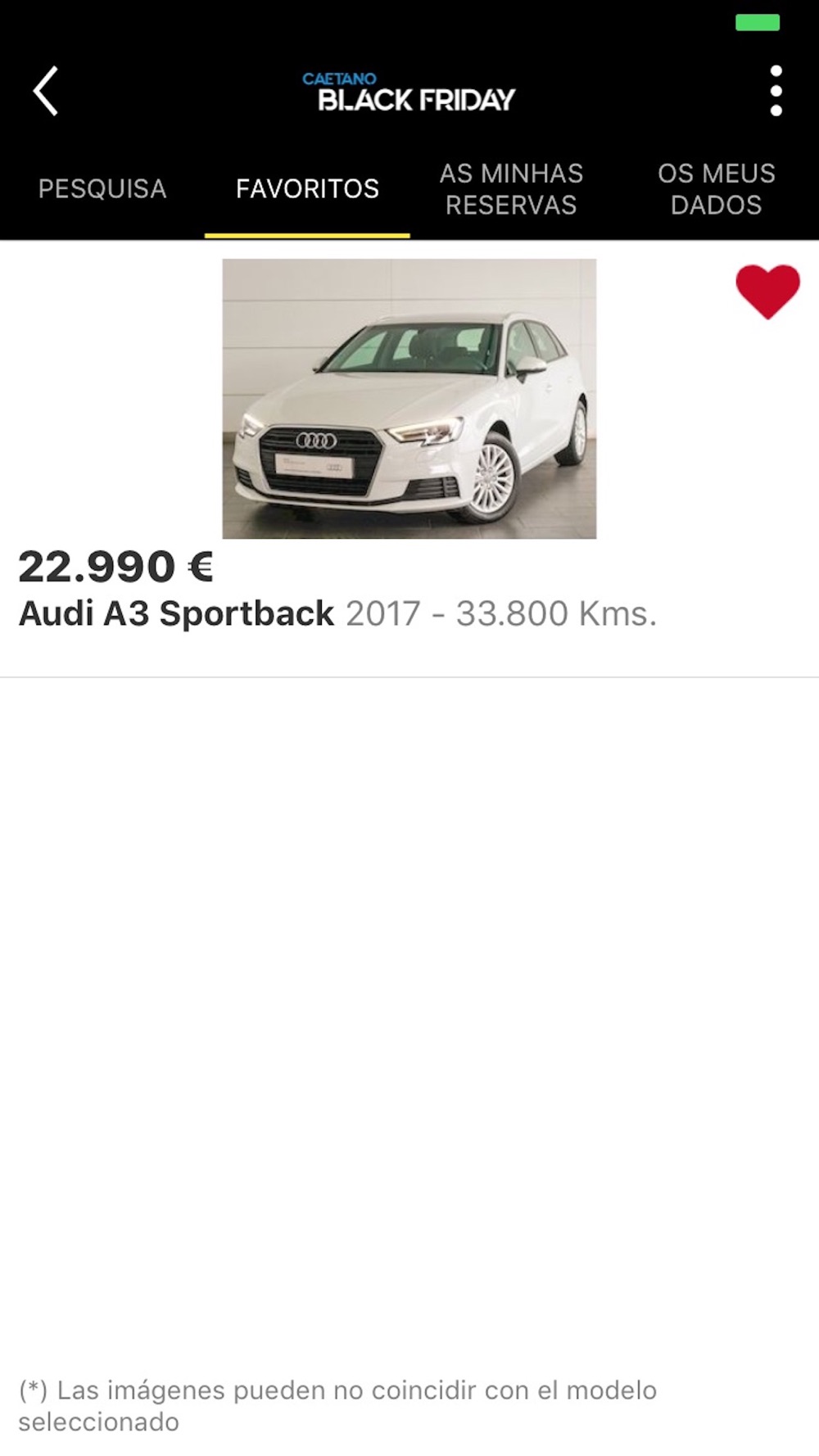Open As Minhas Reservas tab

[x=511, y=189]
